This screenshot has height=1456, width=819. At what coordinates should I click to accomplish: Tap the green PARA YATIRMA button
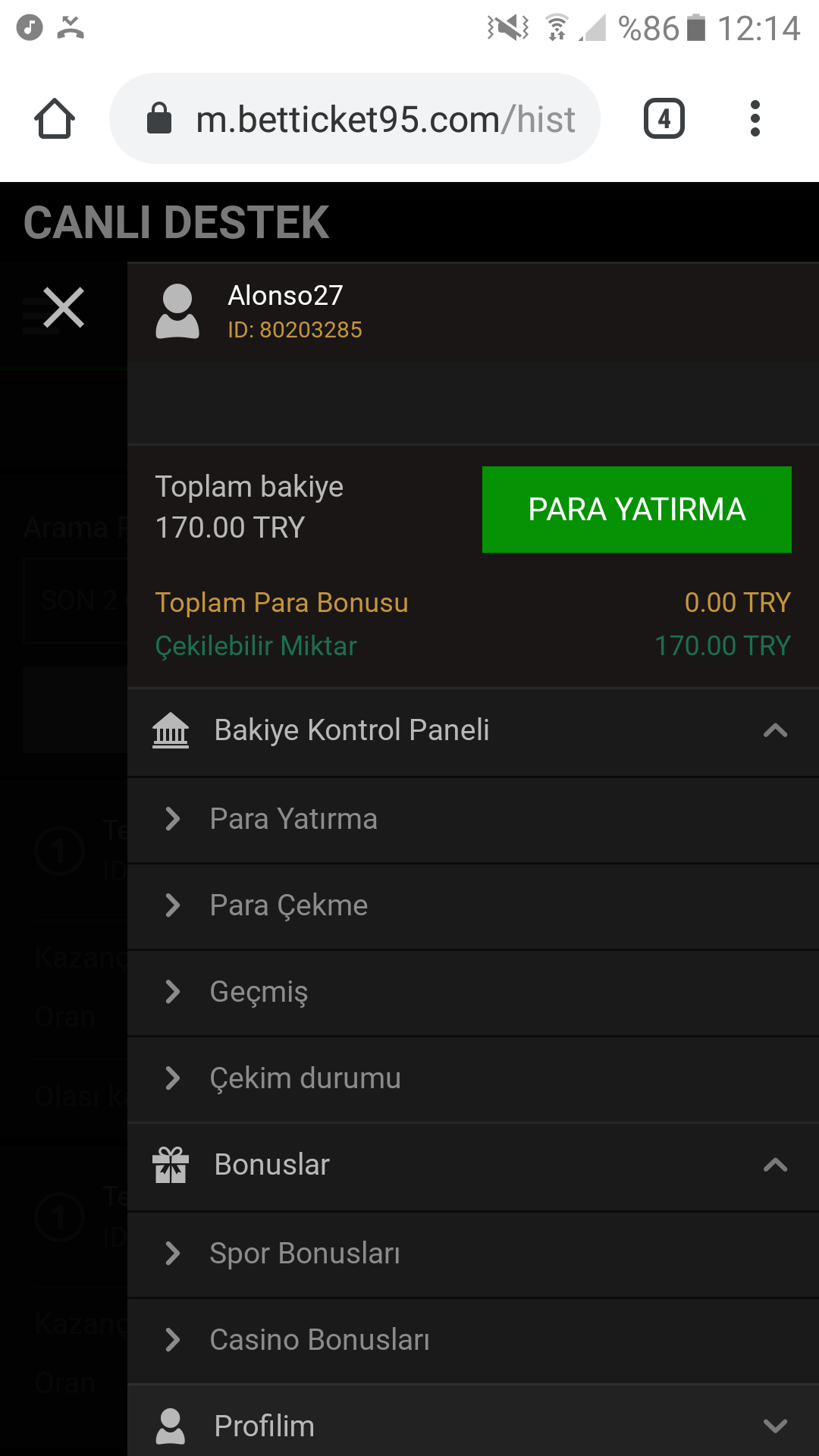click(636, 510)
